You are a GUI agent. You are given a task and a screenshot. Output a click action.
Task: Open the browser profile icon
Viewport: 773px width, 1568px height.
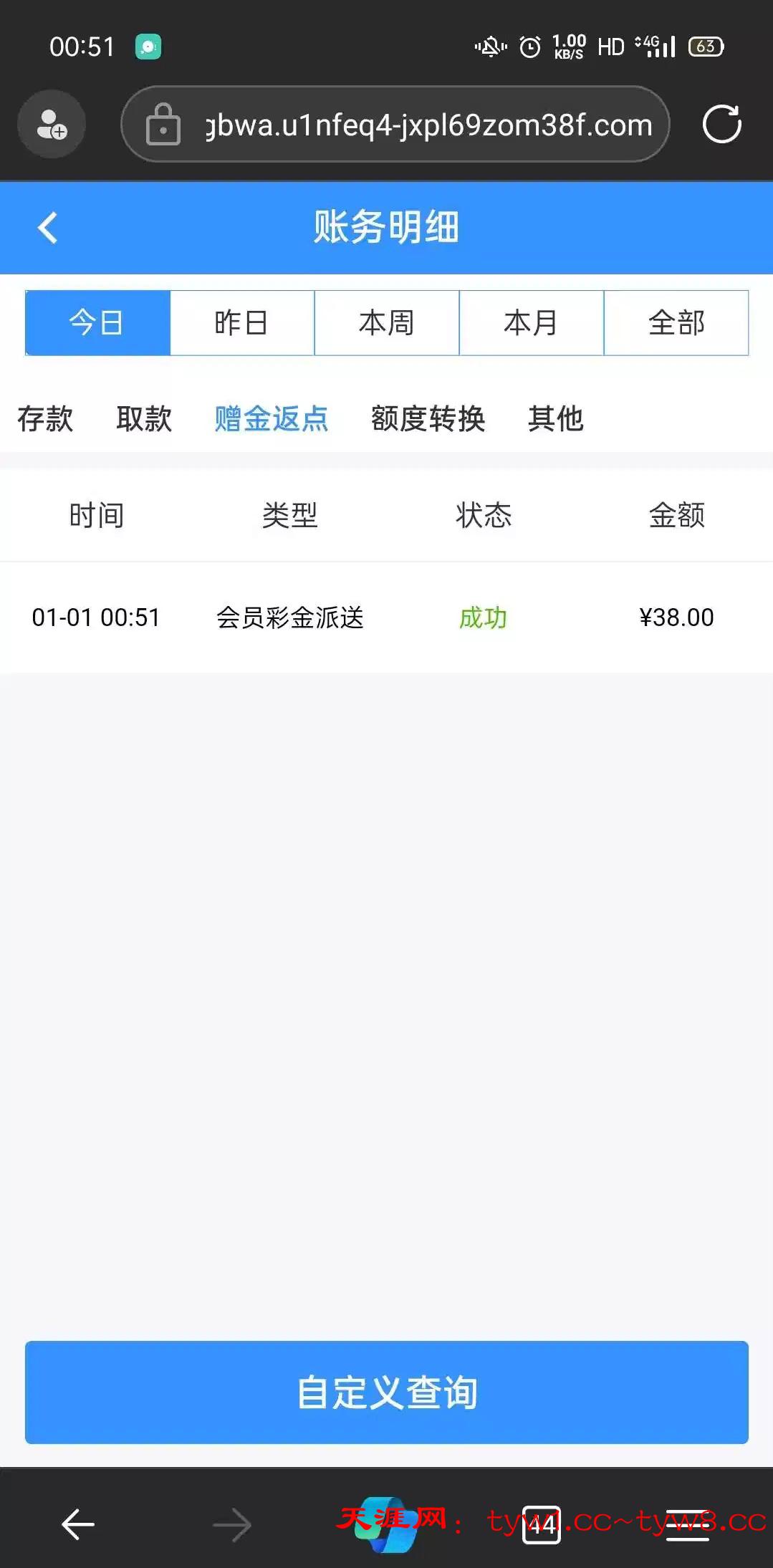coord(52,125)
